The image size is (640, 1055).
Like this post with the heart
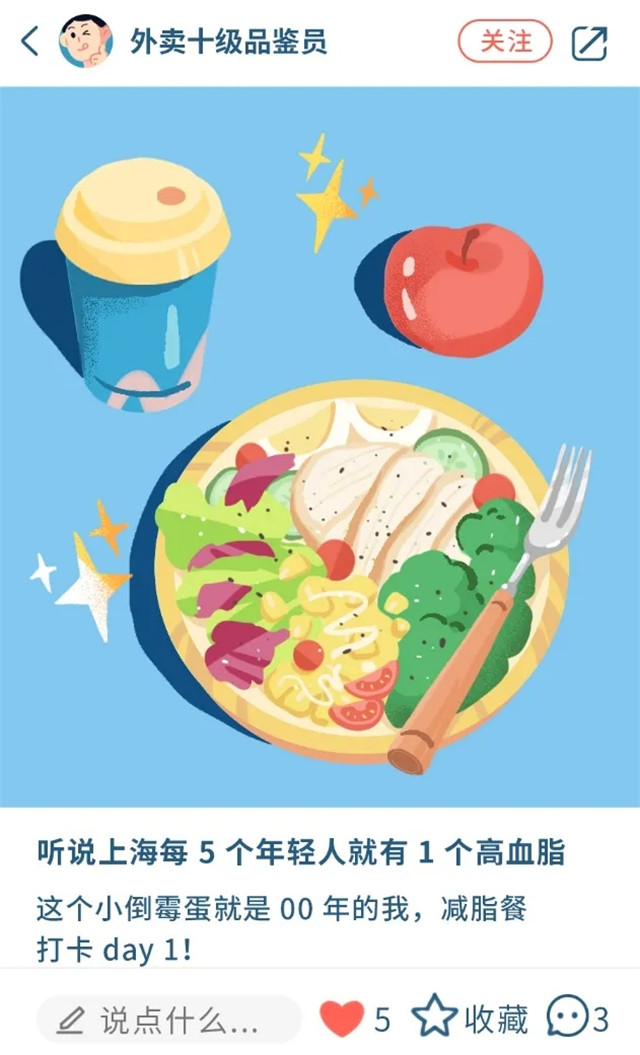pyautogui.click(x=342, y=1019)
